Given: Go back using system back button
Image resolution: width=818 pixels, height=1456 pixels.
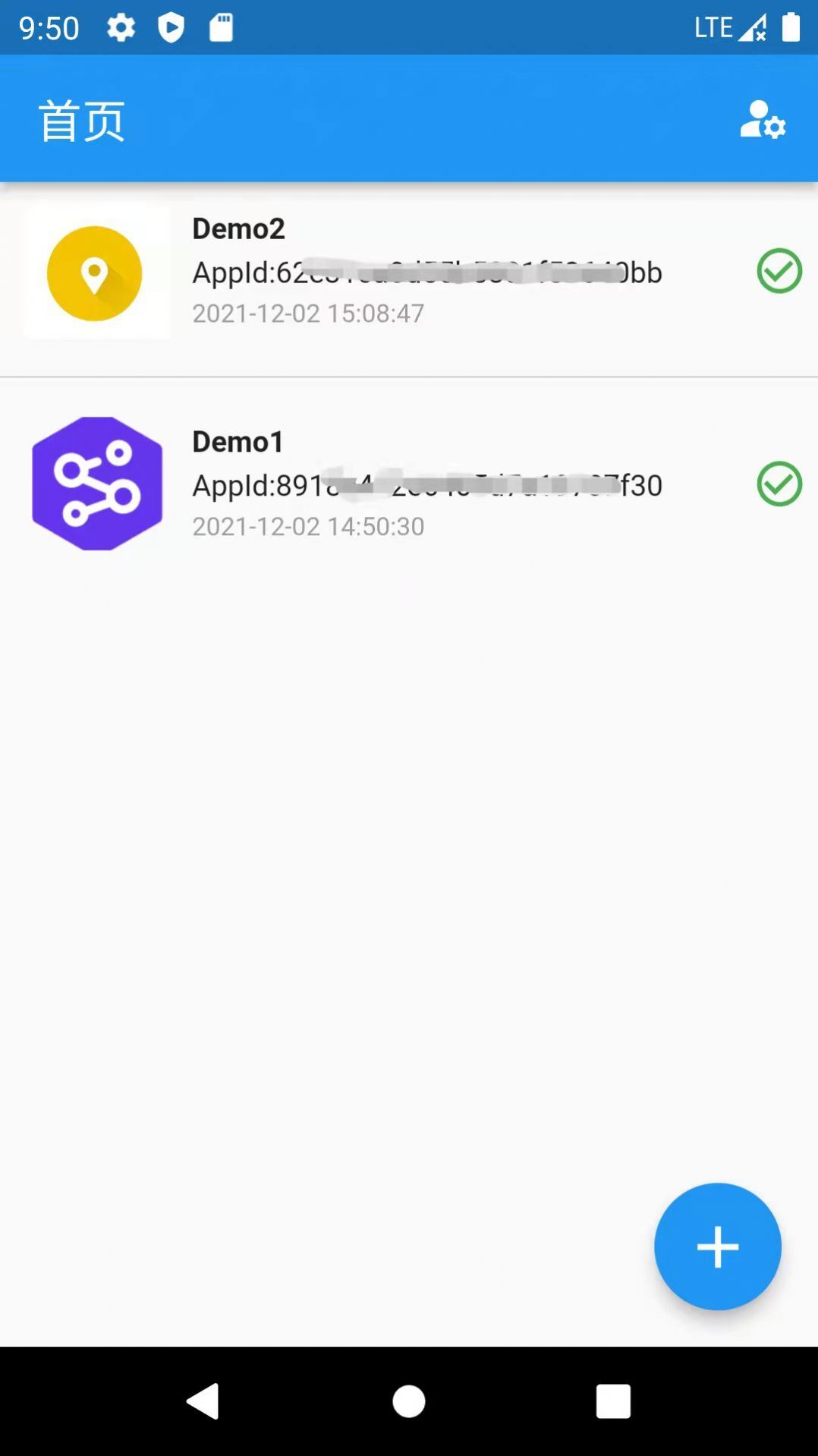Looking at the screenshot, I should click(x=203, y=1401).
